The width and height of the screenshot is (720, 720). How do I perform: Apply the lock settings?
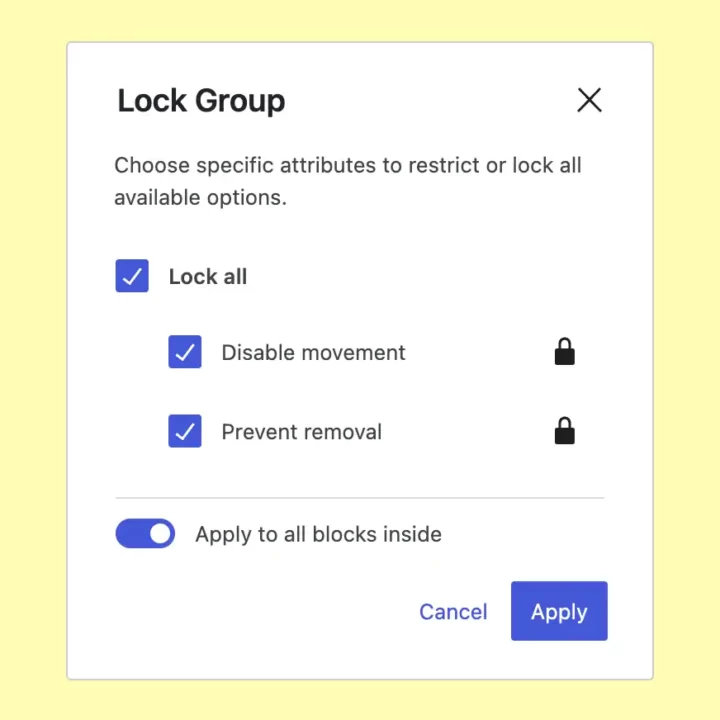point(559,612)
